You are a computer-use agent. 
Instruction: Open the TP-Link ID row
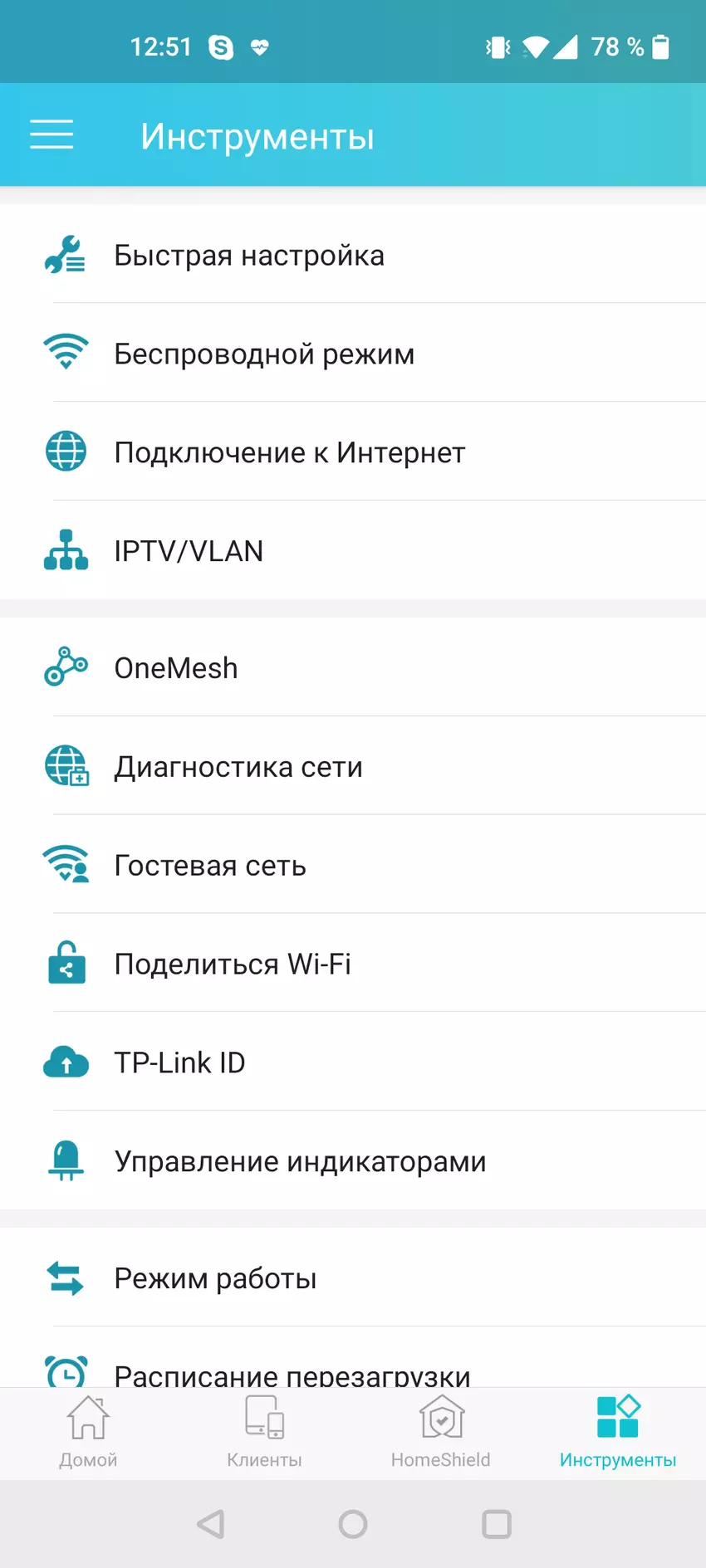click(179, 1063)
